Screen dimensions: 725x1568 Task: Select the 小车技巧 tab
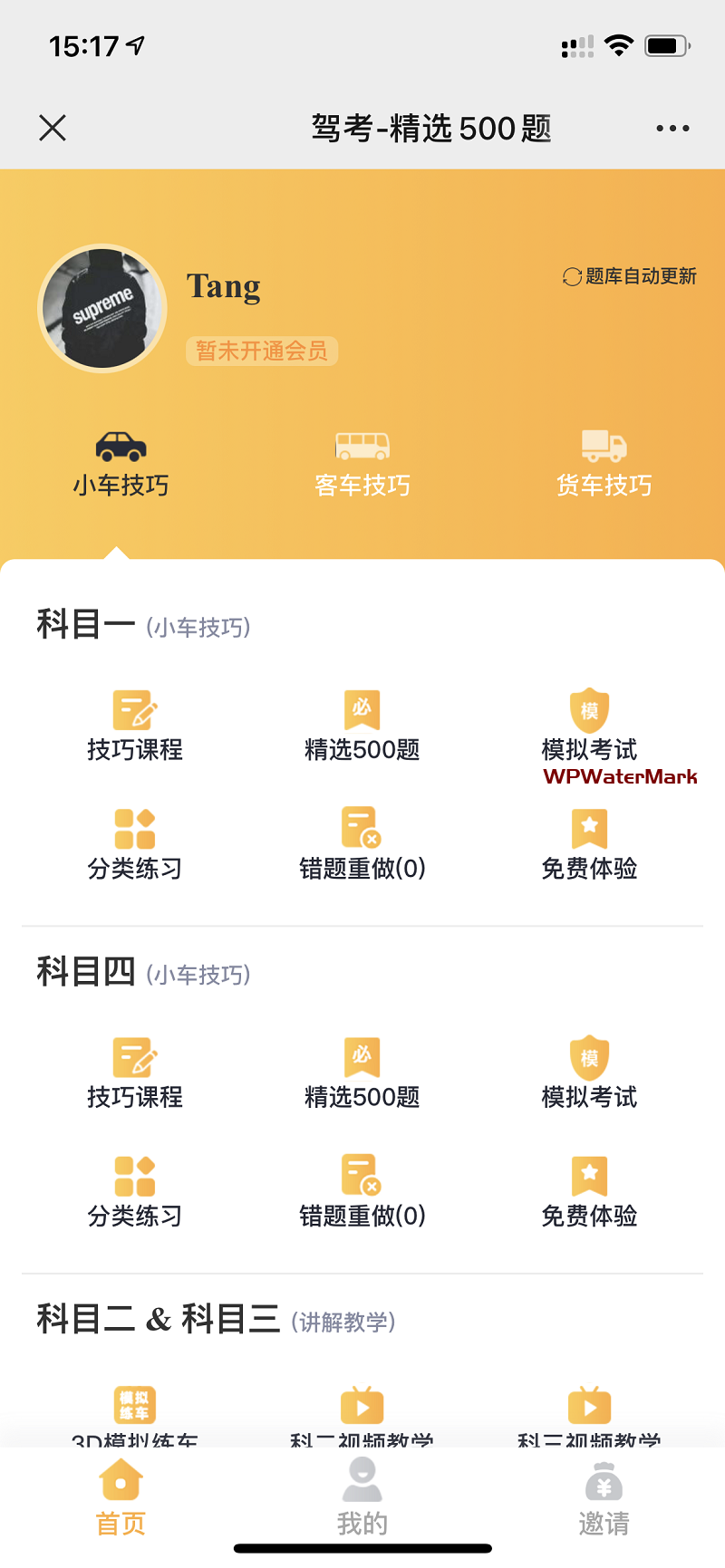tap(121, 465)
